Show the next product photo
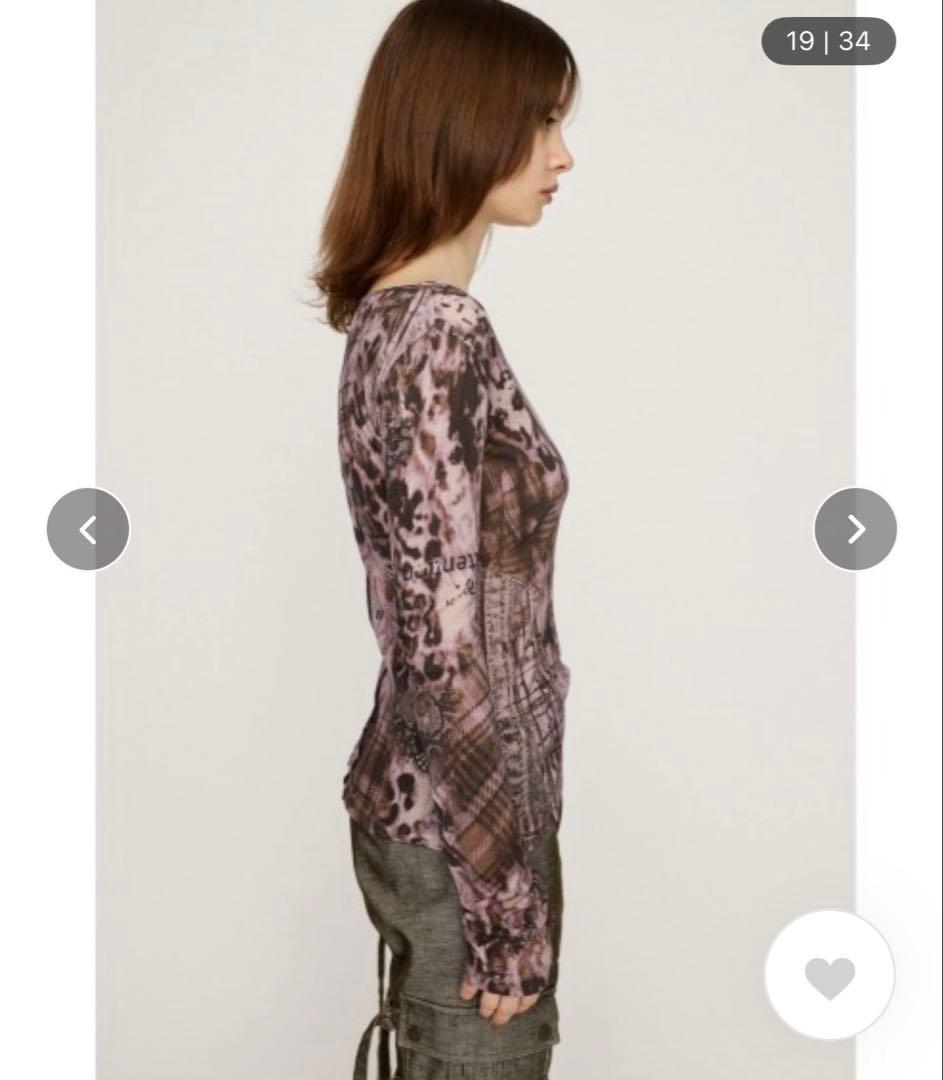The image size is (943, 1080). (x=855, y=529)
